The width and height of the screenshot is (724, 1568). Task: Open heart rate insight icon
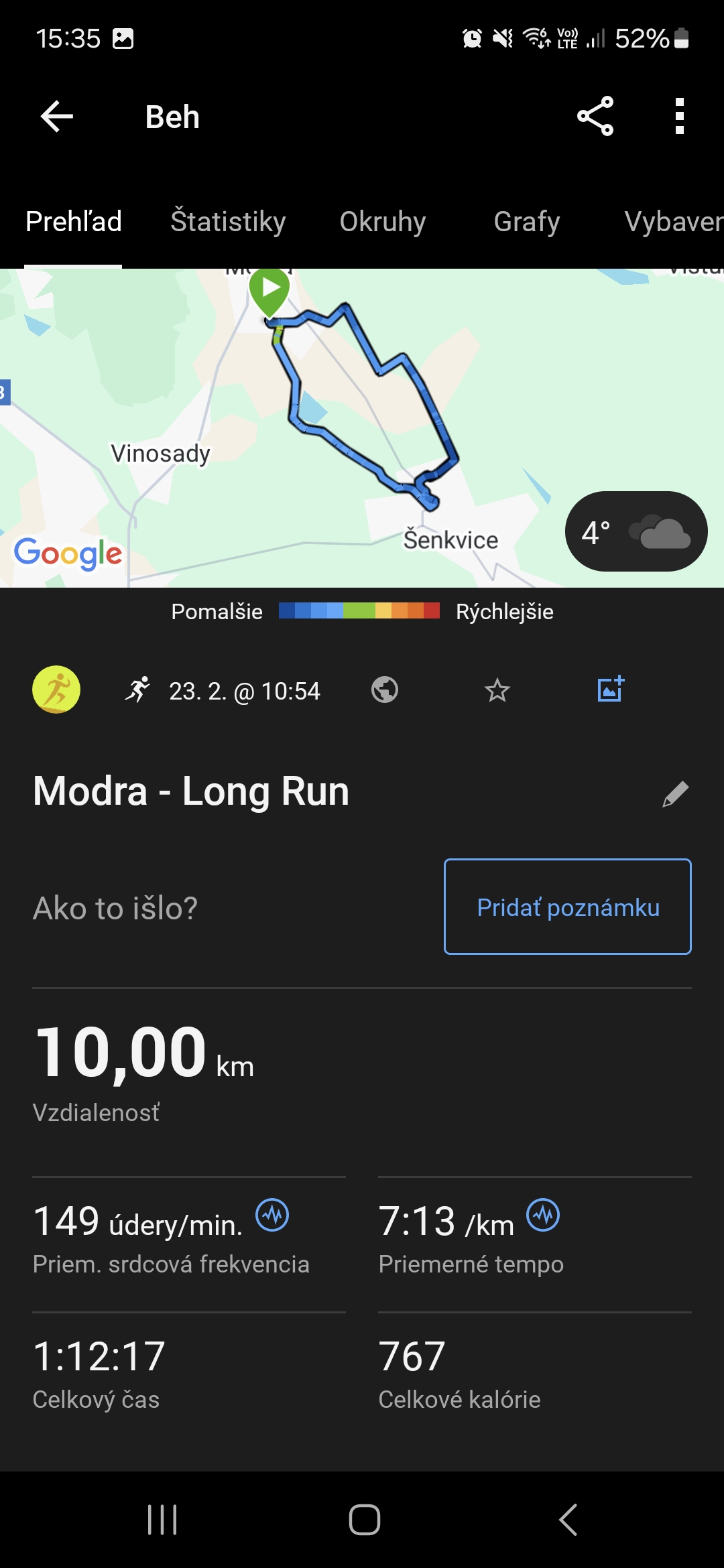pos(272,1215)
